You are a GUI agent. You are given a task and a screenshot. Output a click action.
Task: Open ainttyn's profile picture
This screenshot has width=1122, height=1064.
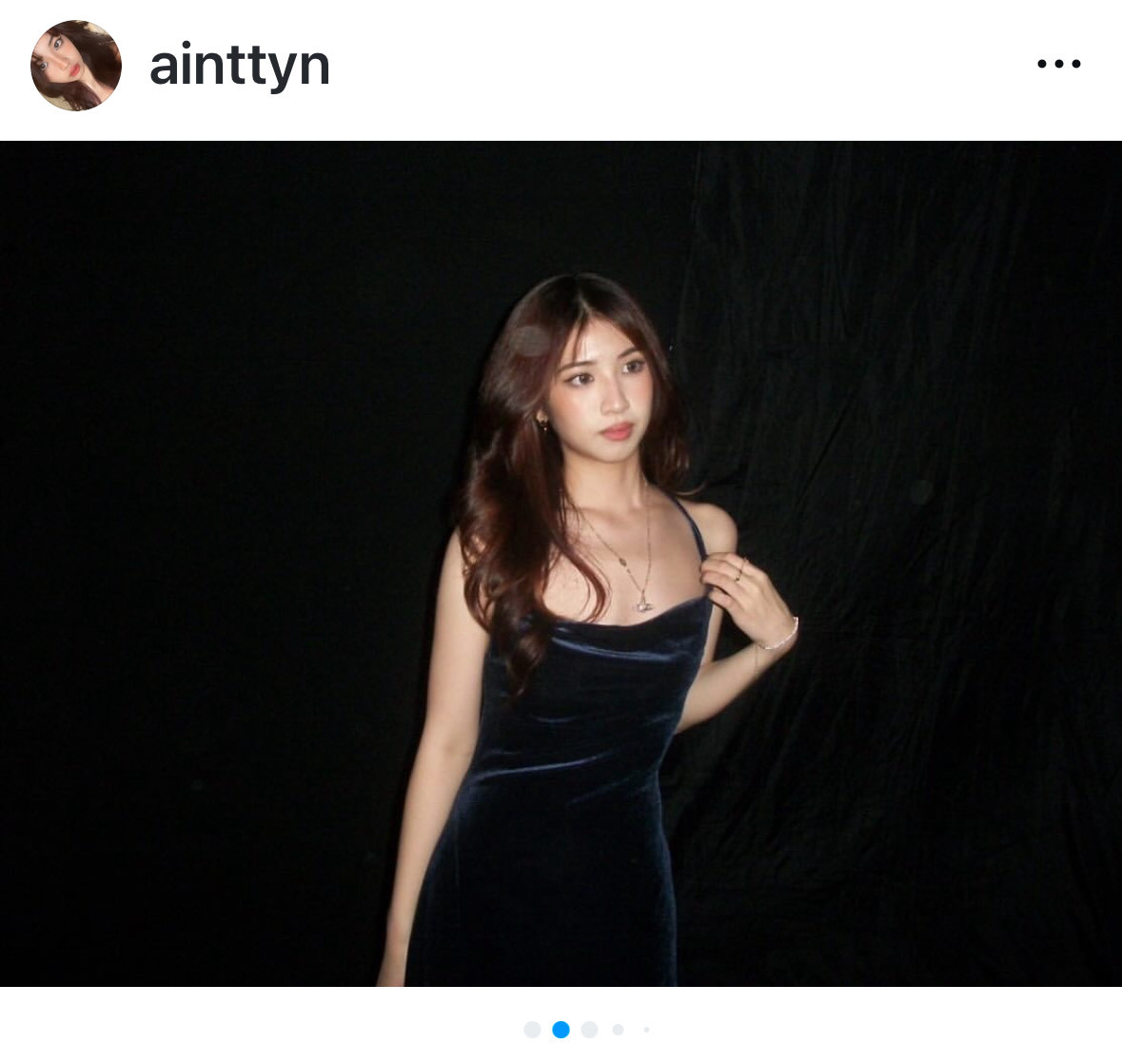[76, 66]
